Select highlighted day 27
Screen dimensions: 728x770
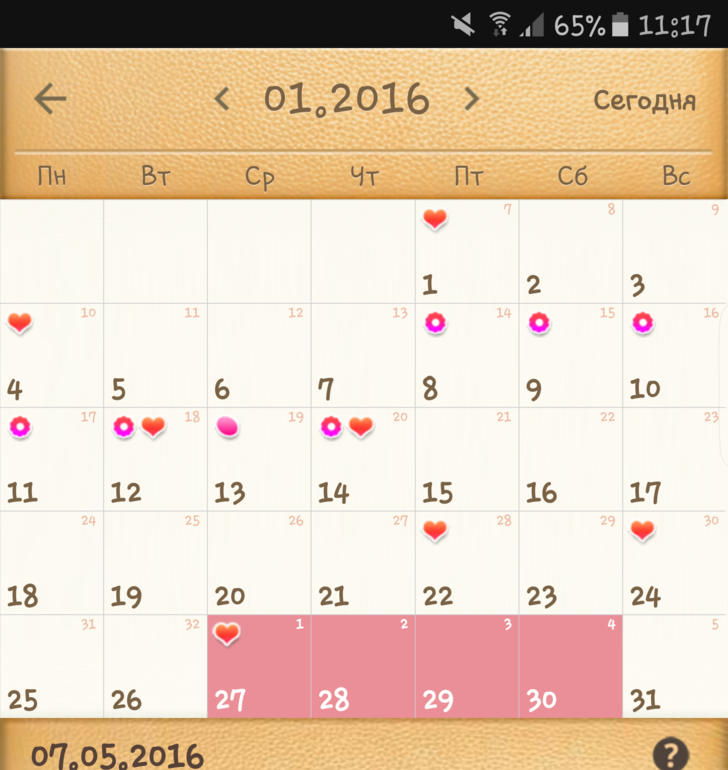point(260,667)
